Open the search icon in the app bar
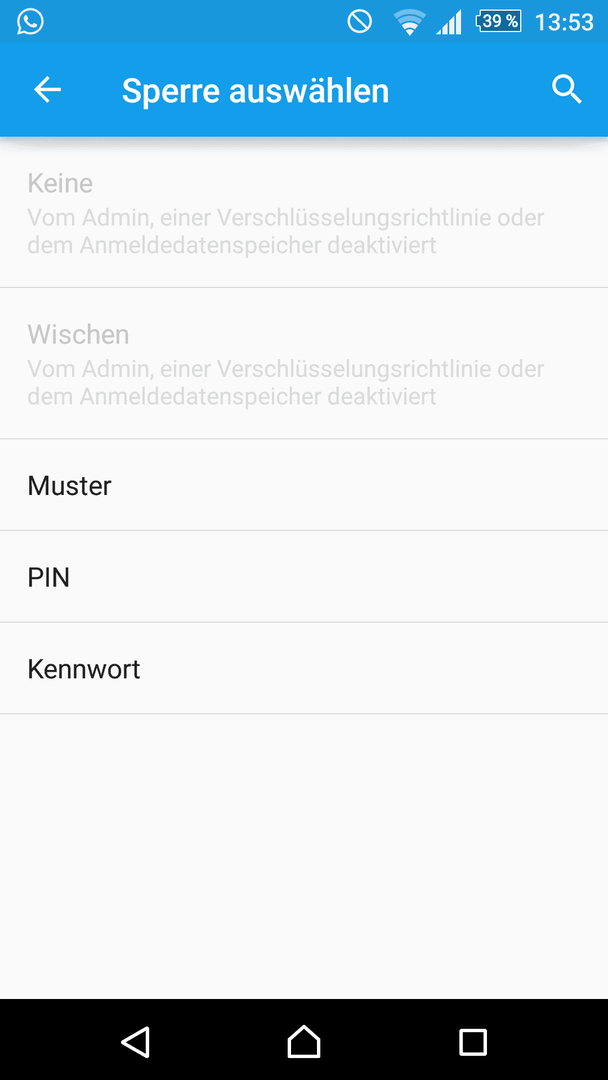 [567, 90]
